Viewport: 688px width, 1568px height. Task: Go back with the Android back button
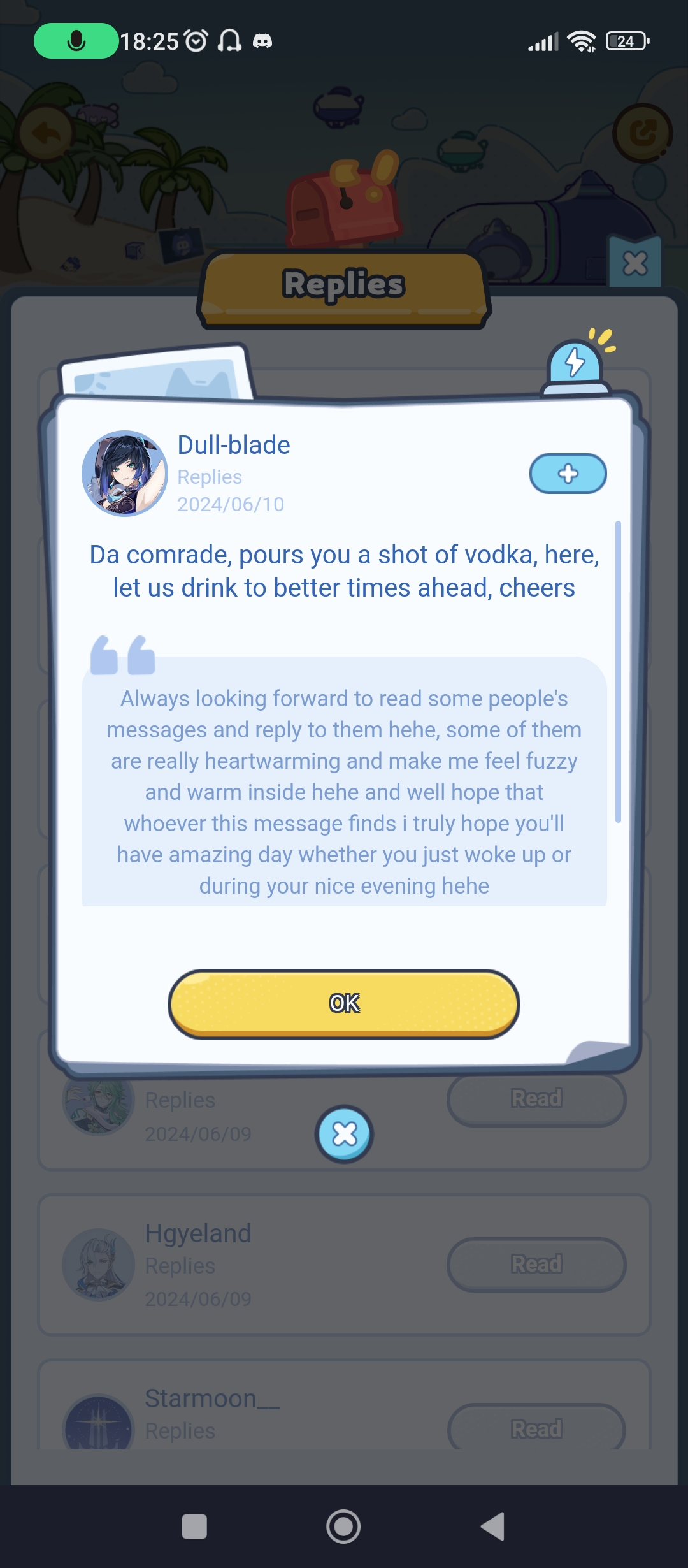(x=493, y=1527)
